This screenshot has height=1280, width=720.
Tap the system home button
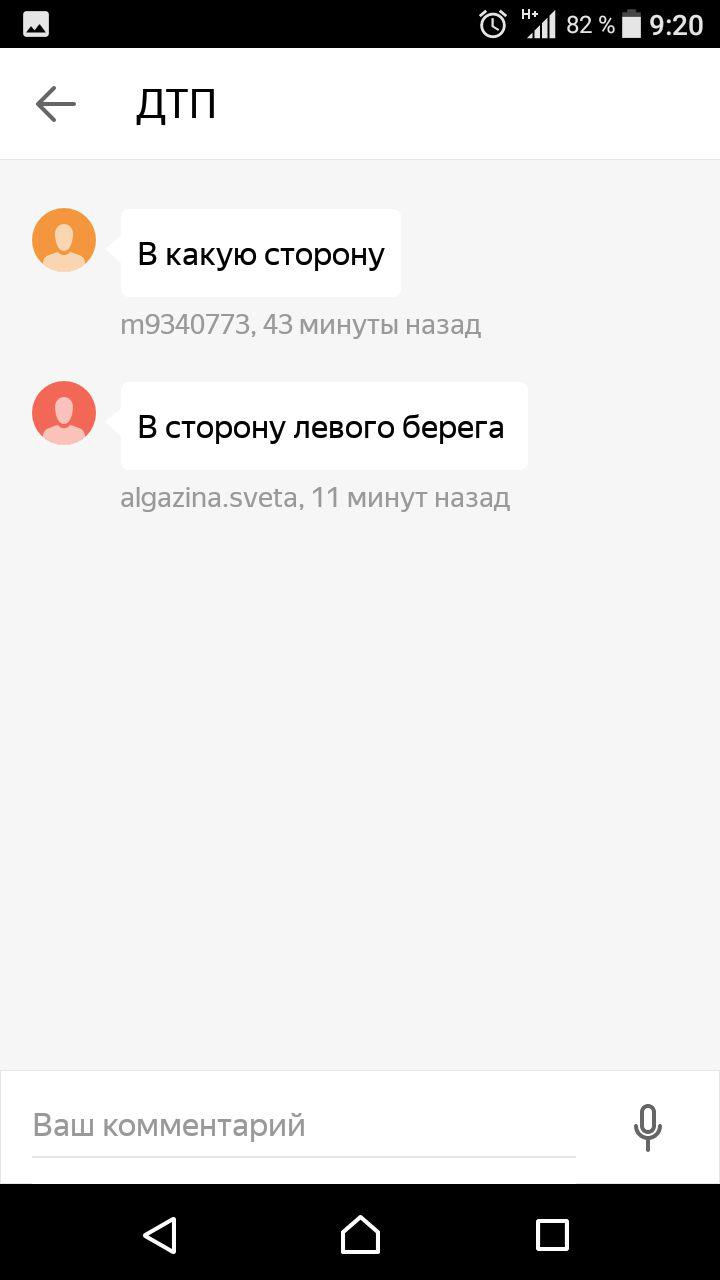pyautogui.click(x=360, y=1235)
